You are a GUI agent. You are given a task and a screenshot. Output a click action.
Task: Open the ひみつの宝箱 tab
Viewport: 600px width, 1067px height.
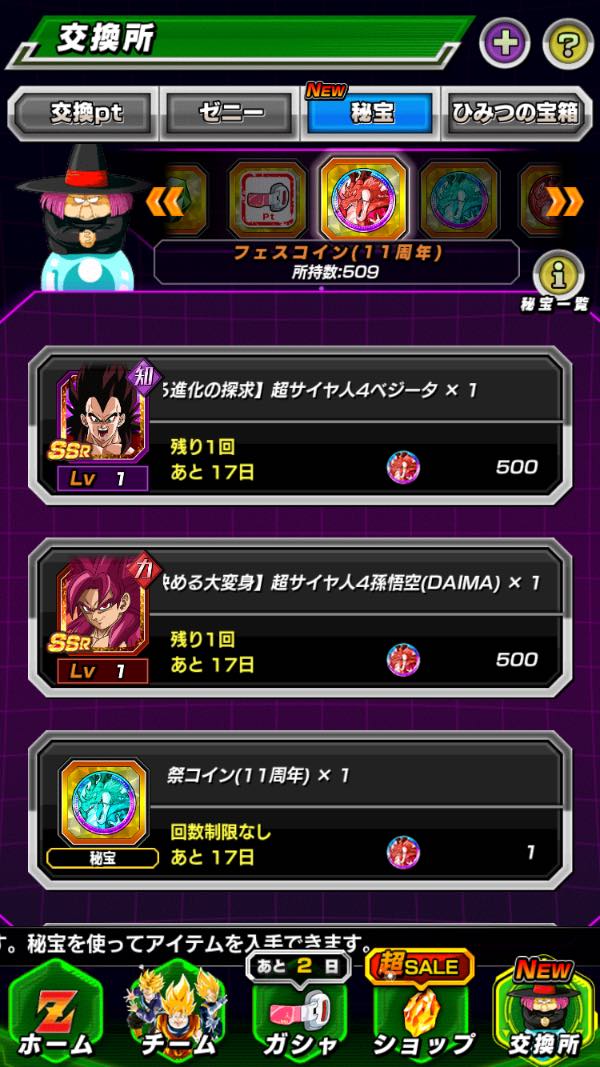pos(514,113)
